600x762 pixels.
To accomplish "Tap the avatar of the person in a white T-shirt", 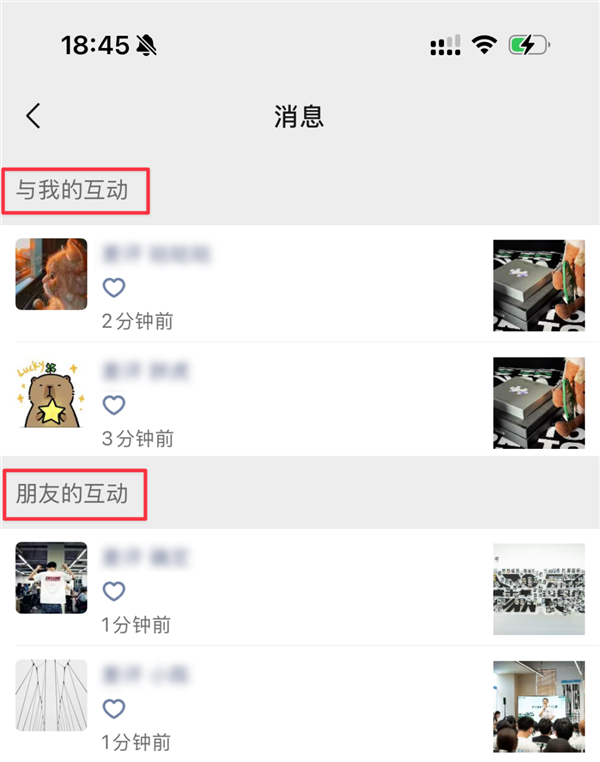I will 51,577.
